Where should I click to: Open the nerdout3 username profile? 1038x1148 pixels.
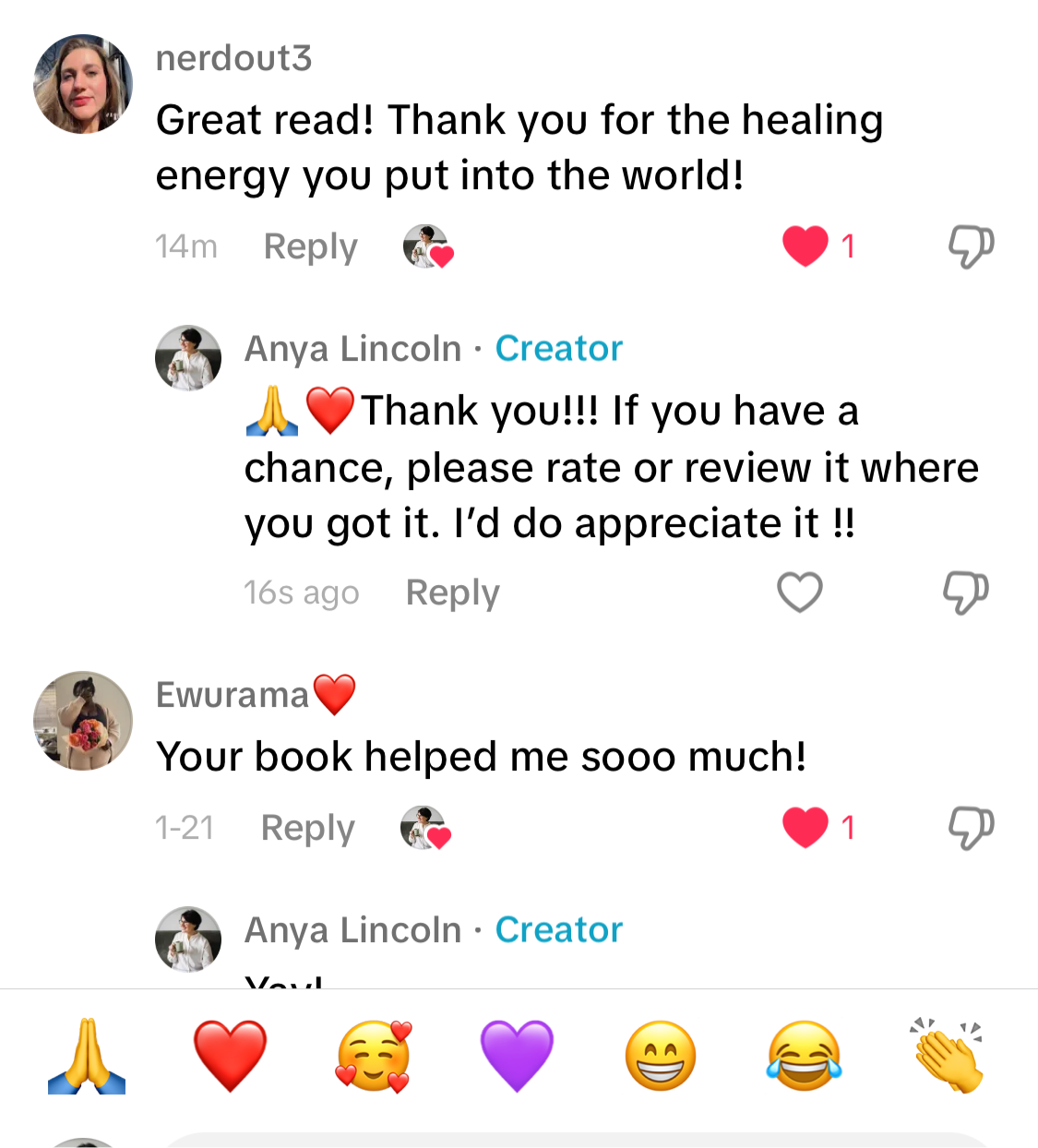(x=234, y=58)
